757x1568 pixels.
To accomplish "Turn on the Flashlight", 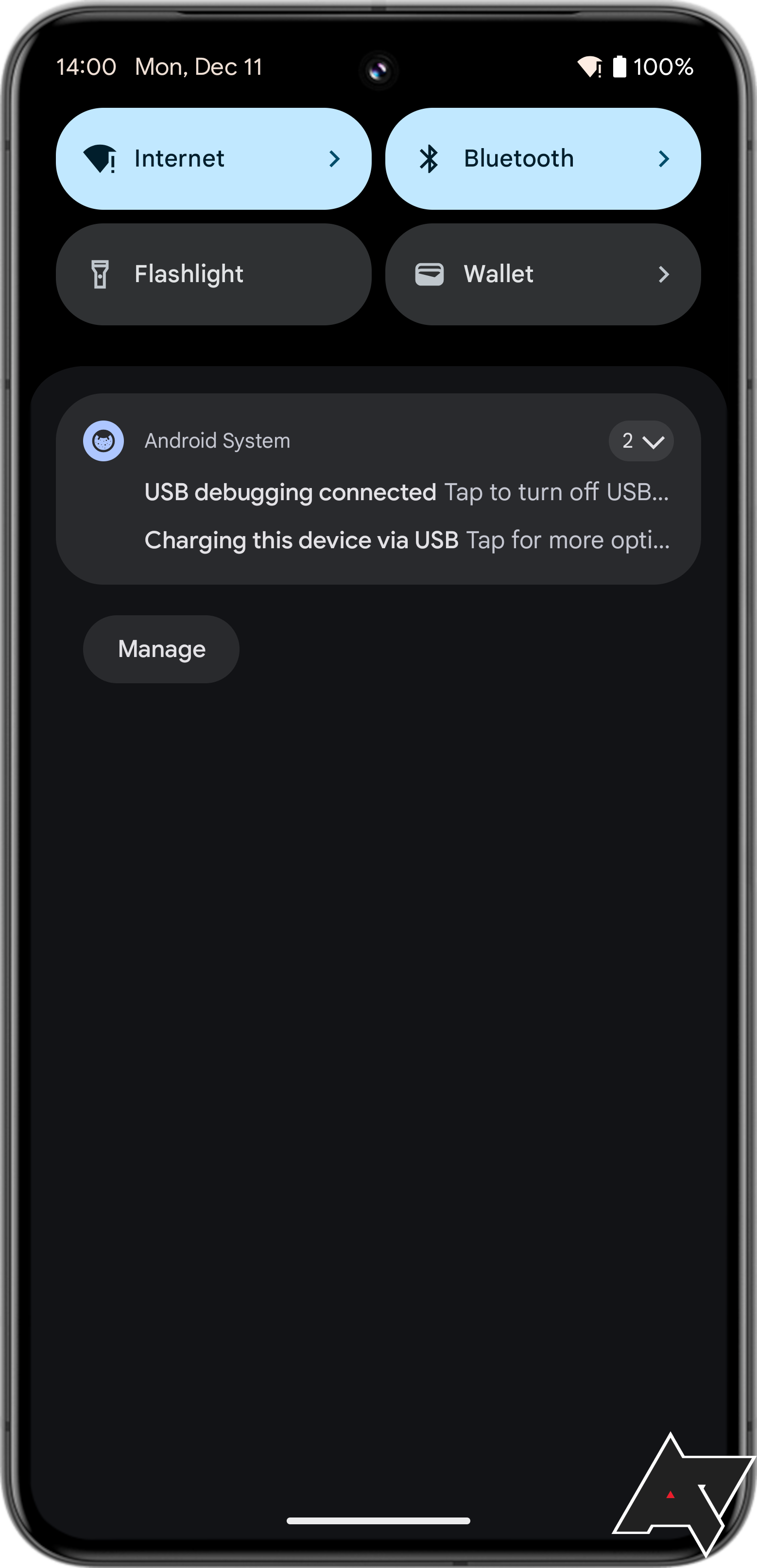I will pos(213,274).
